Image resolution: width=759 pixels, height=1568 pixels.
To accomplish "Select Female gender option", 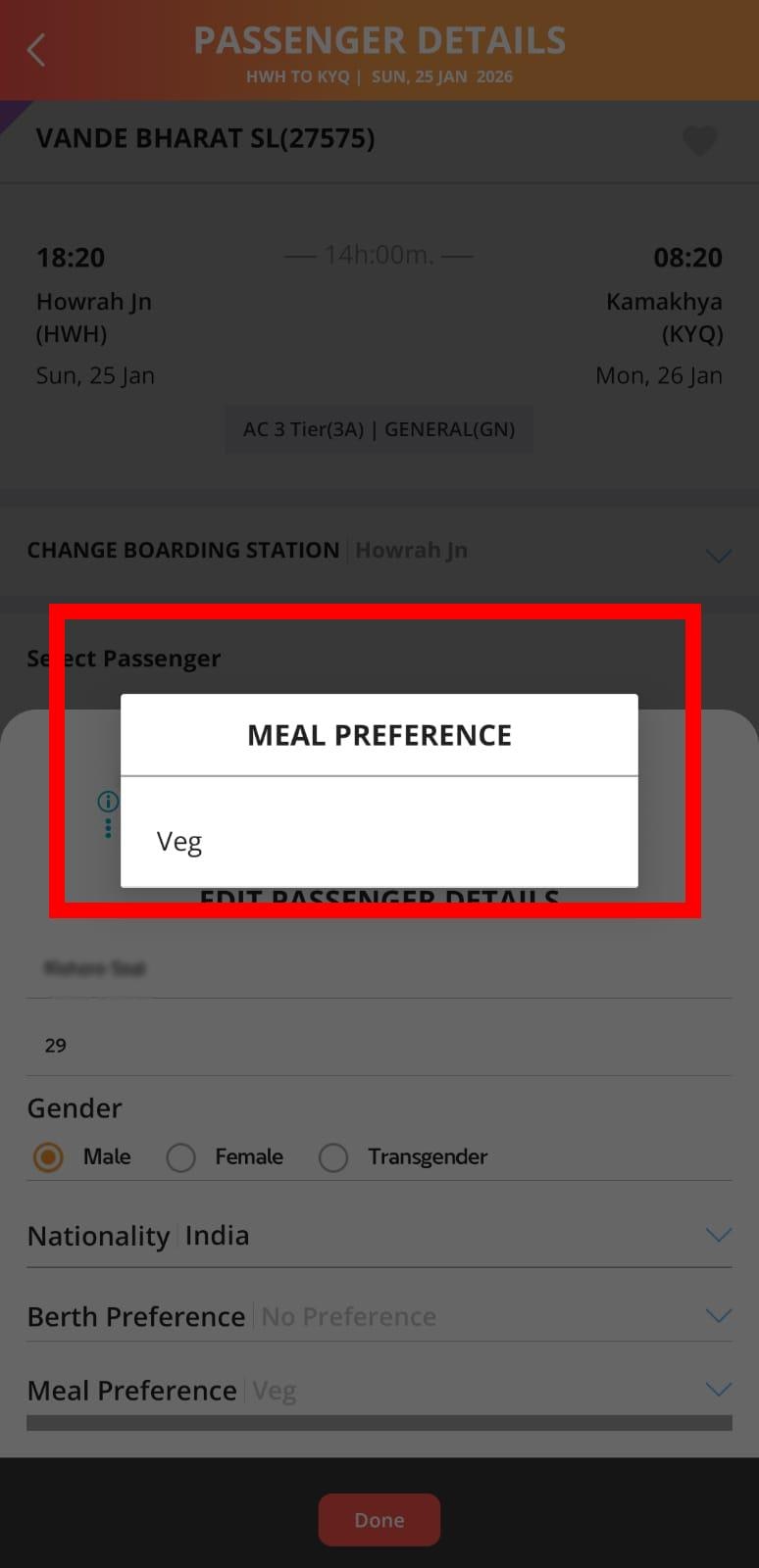I will [181, 1157].
